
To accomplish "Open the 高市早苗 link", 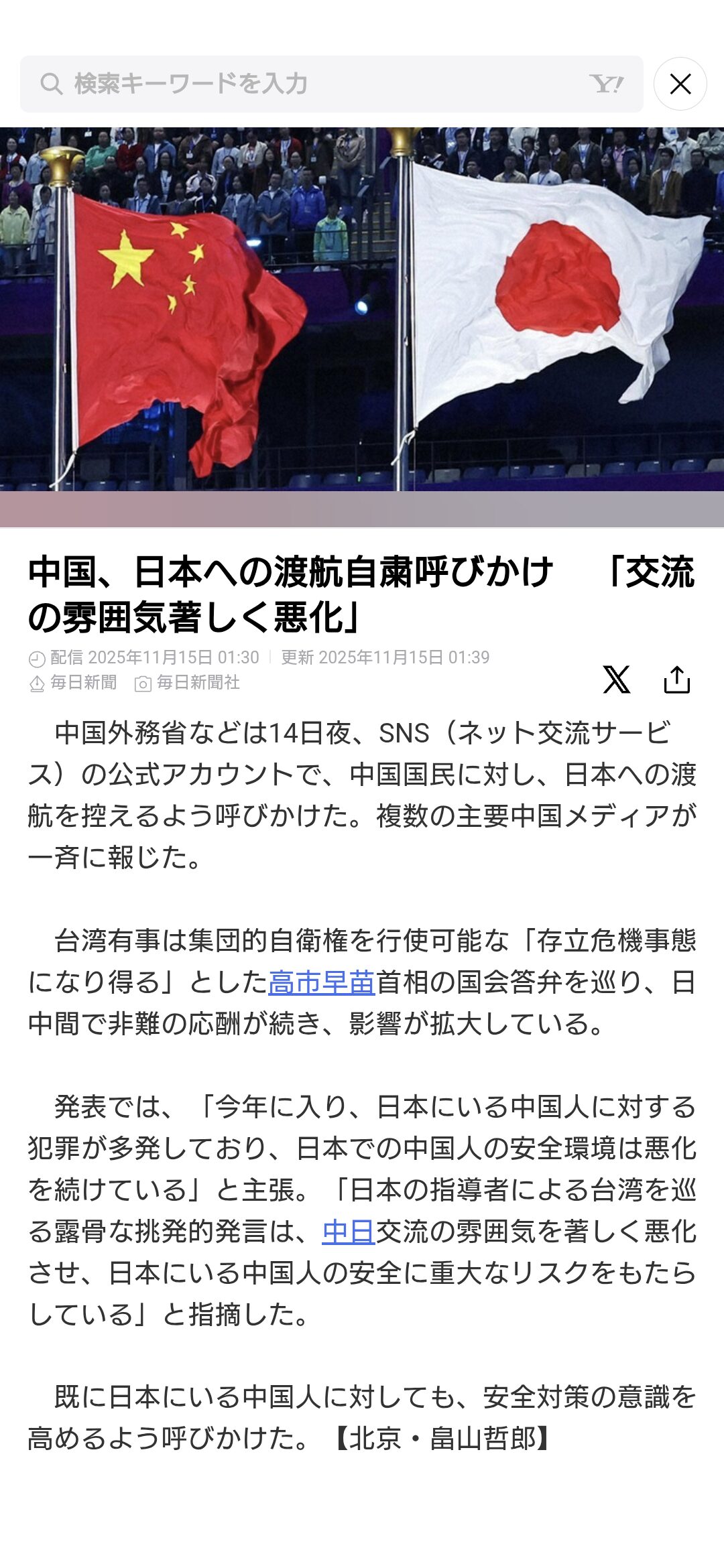I will click(322, 982).
